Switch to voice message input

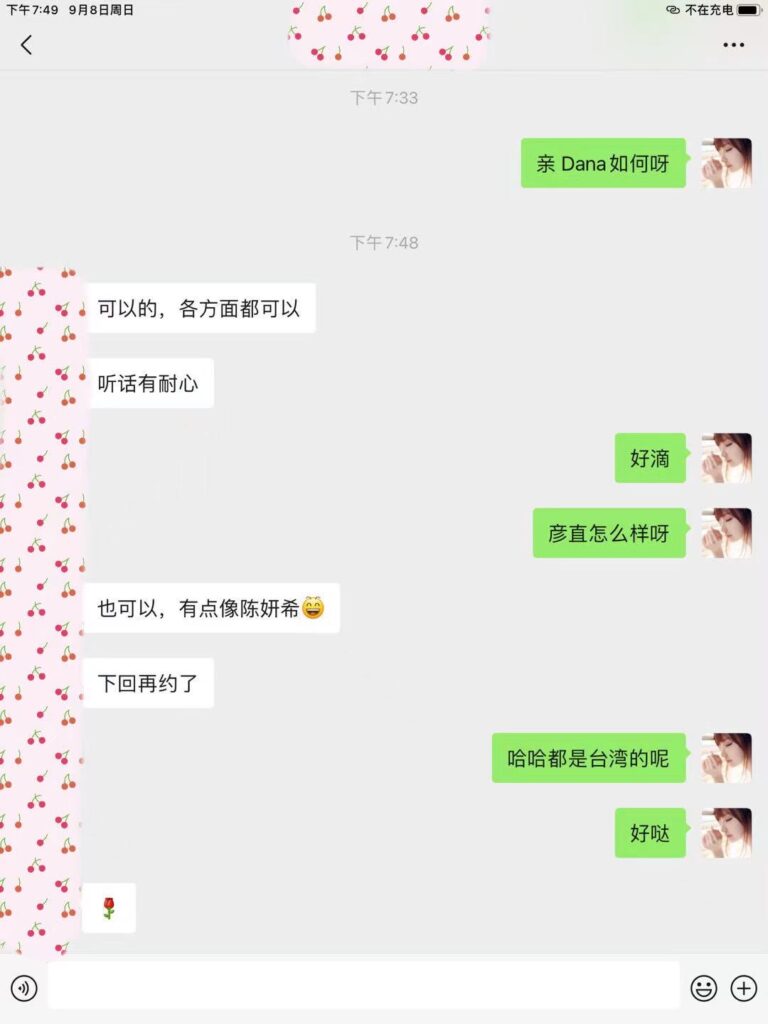click(24, 989)
